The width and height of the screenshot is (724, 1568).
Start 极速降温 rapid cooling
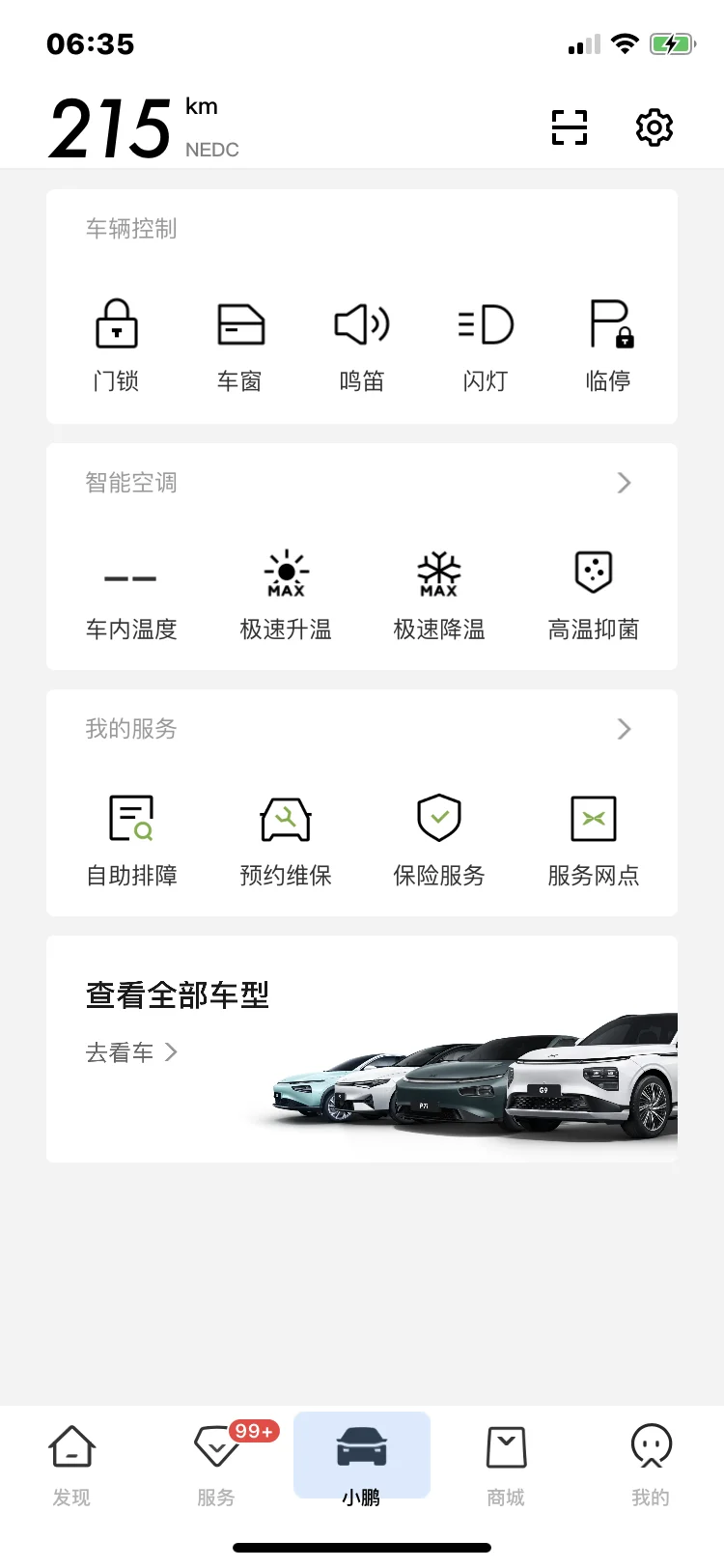pos(439,596)
